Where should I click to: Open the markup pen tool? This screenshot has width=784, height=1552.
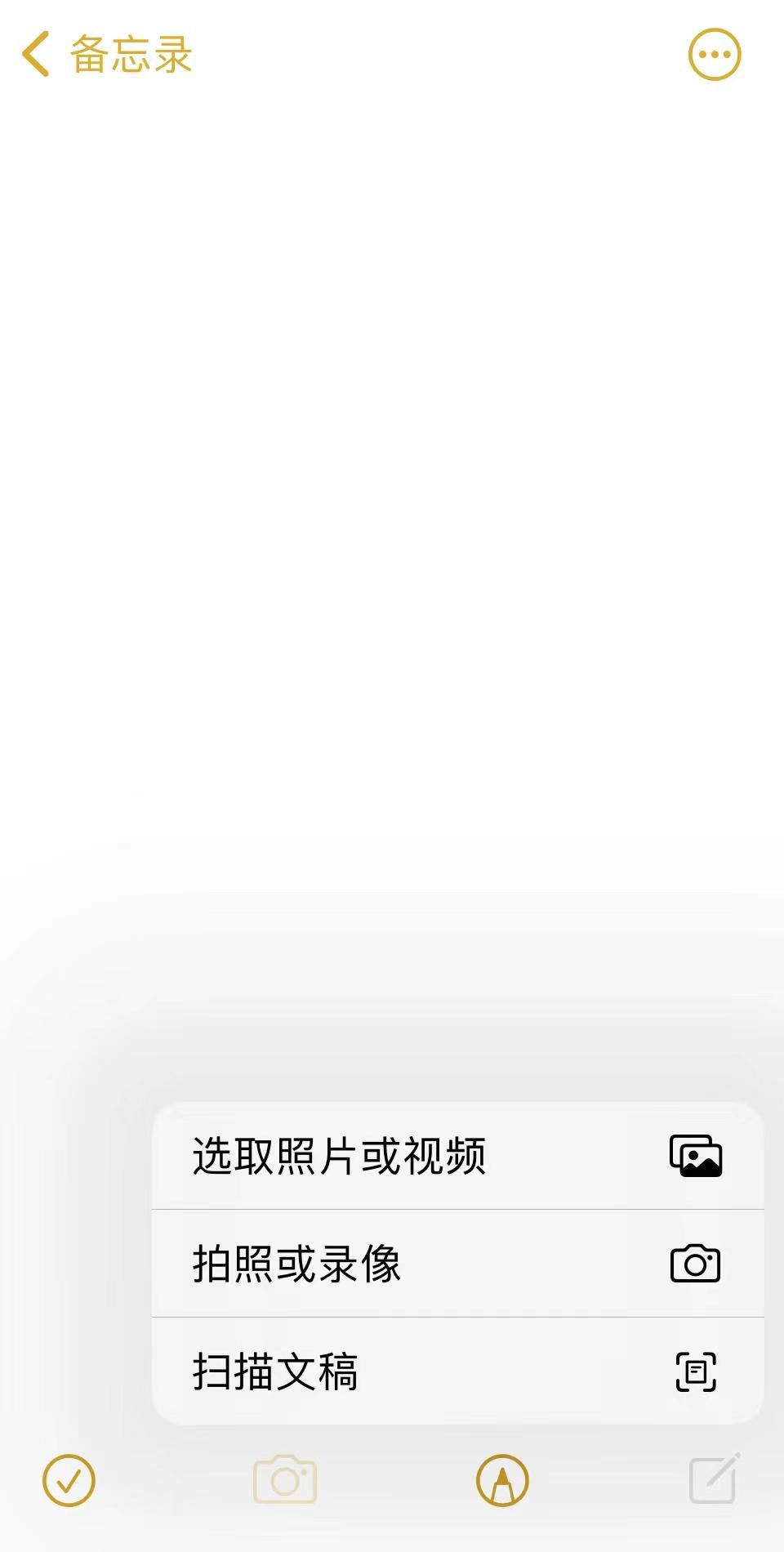pos(502,1480)
